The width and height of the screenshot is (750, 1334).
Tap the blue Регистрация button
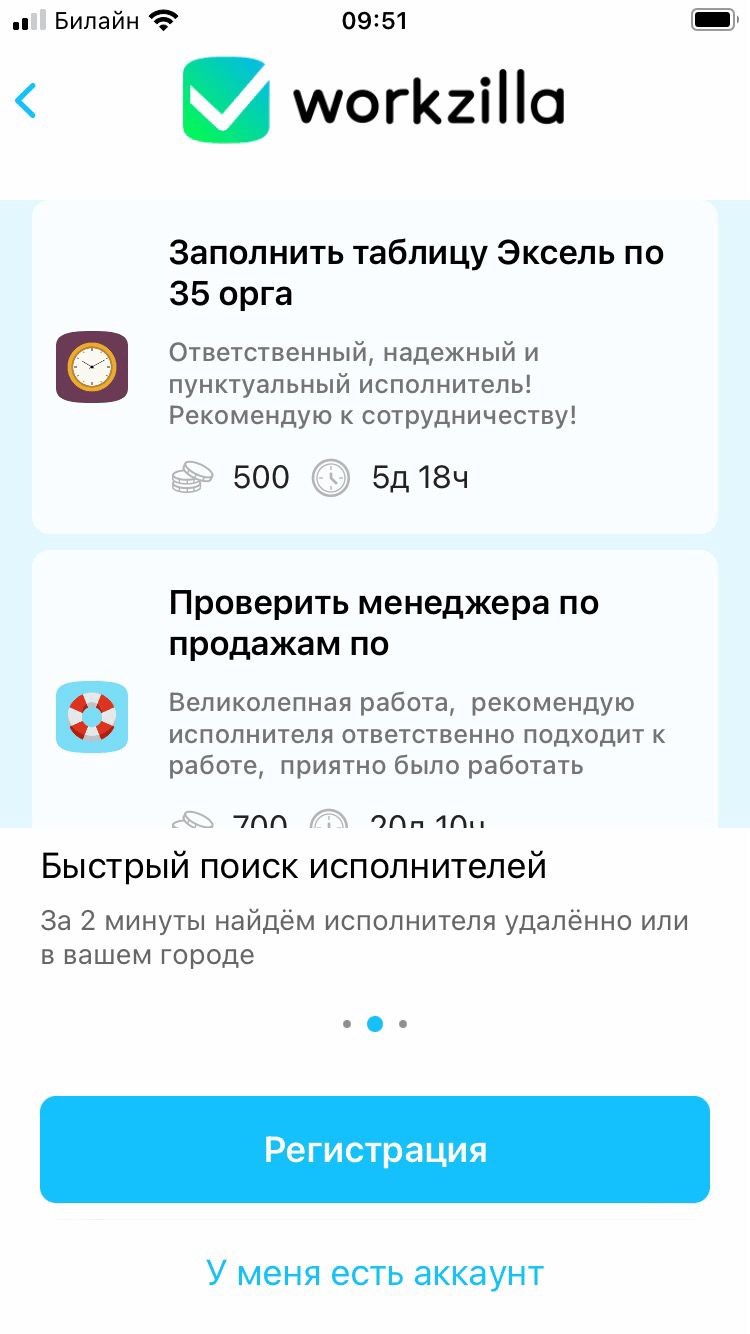tap(375, 1149)
